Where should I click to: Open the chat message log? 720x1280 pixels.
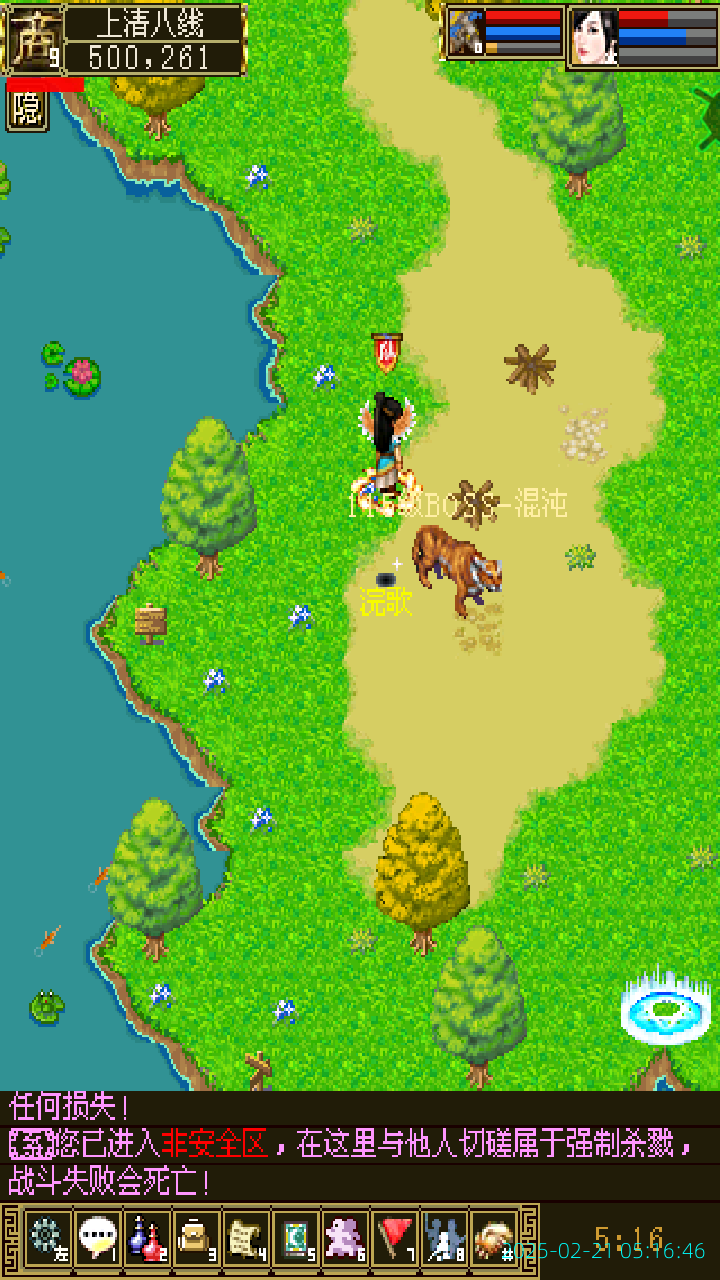click(360, 1145)
